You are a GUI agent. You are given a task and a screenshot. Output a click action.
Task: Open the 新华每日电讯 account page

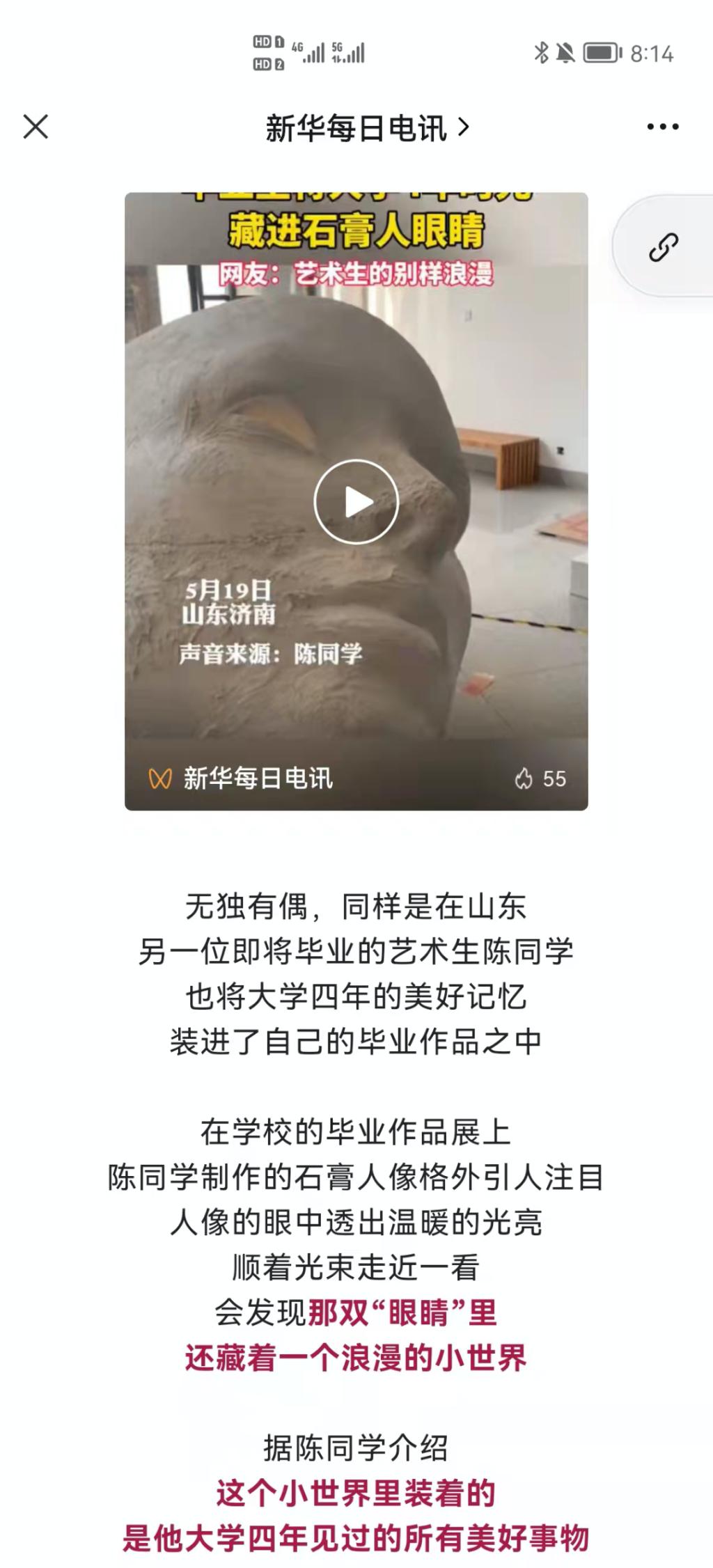[368, 128]
